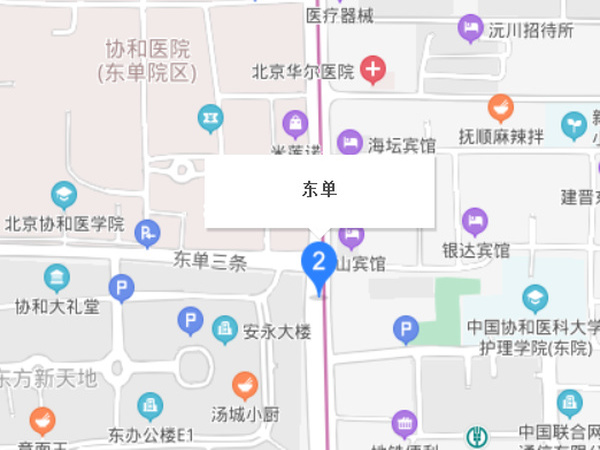Tap the blue marker numbered 2

pos(318,264)
